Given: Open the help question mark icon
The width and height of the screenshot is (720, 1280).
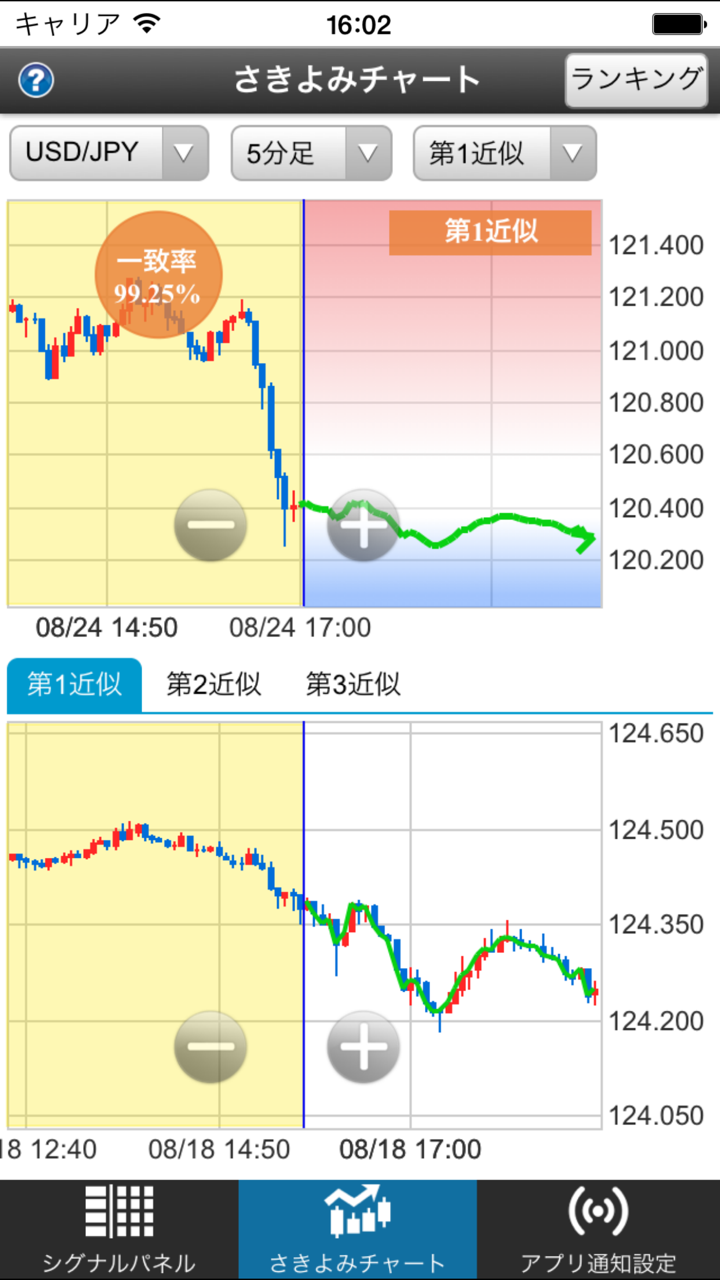Looking at the screenshot, I should tap(36, 80).
